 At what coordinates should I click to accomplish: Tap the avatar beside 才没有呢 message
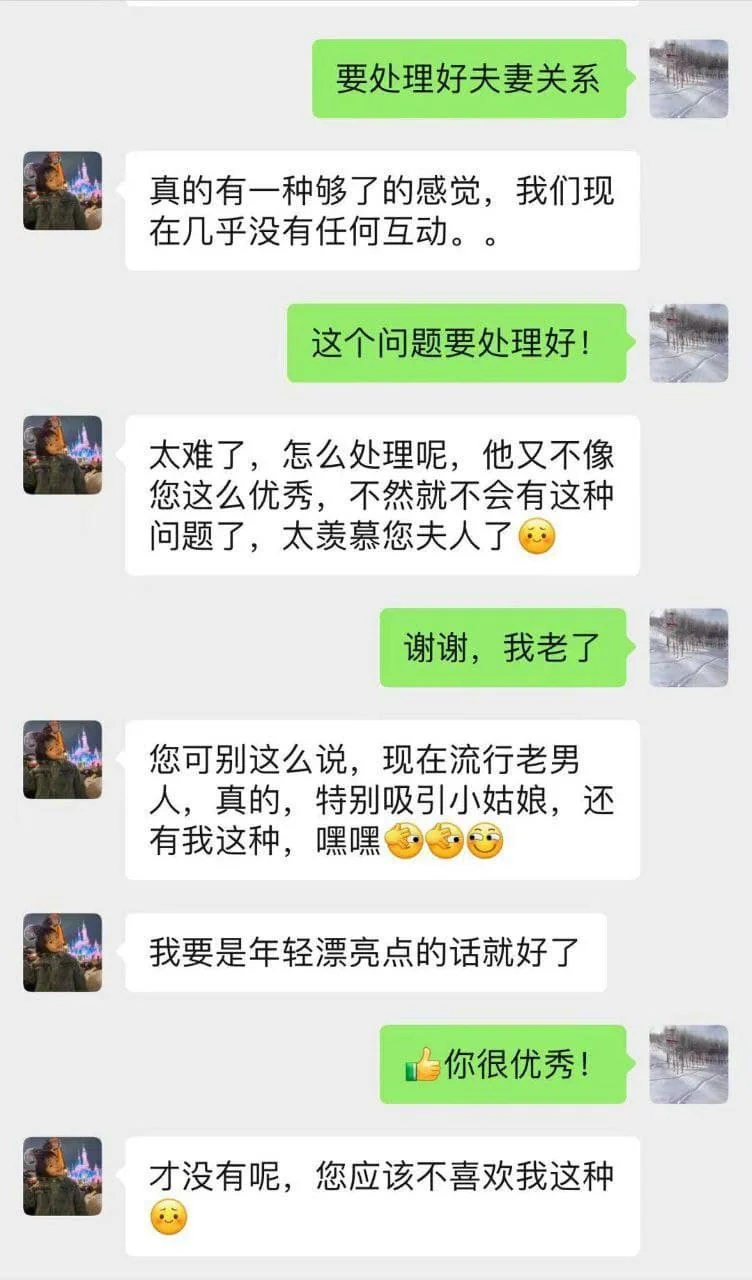point(63,1176)
